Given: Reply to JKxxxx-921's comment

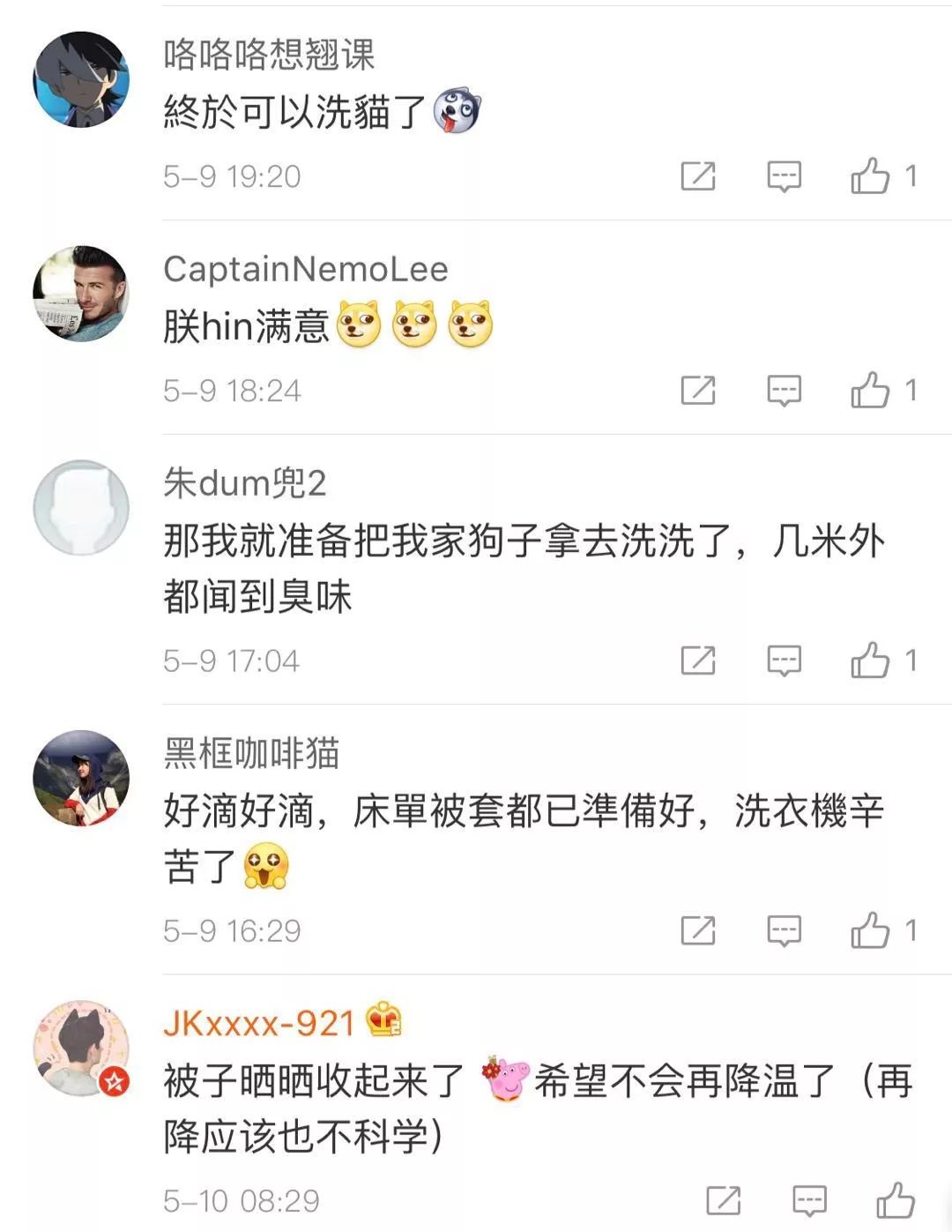Looking at the screenshot, I should coord(809,1200).
